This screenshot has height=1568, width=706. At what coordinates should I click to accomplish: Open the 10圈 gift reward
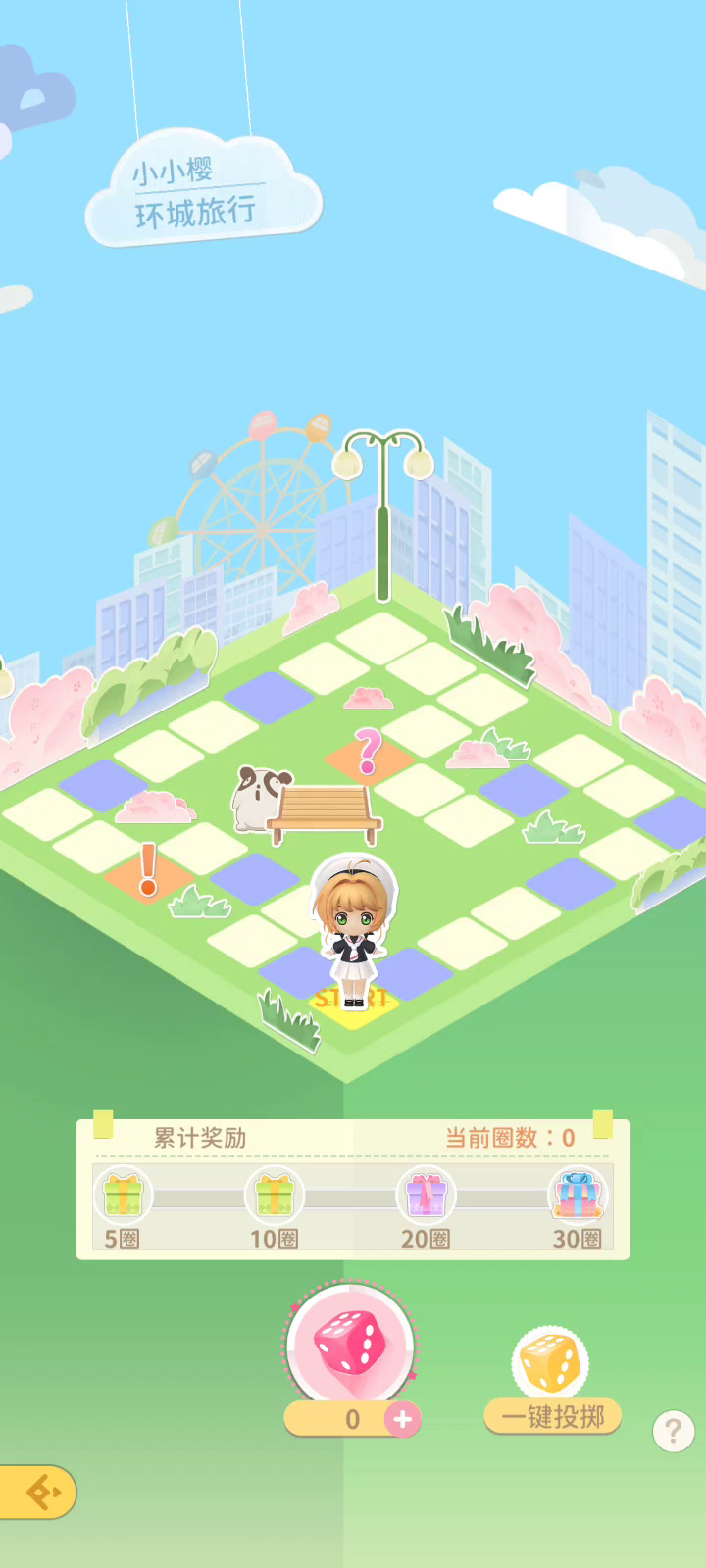275,1195
